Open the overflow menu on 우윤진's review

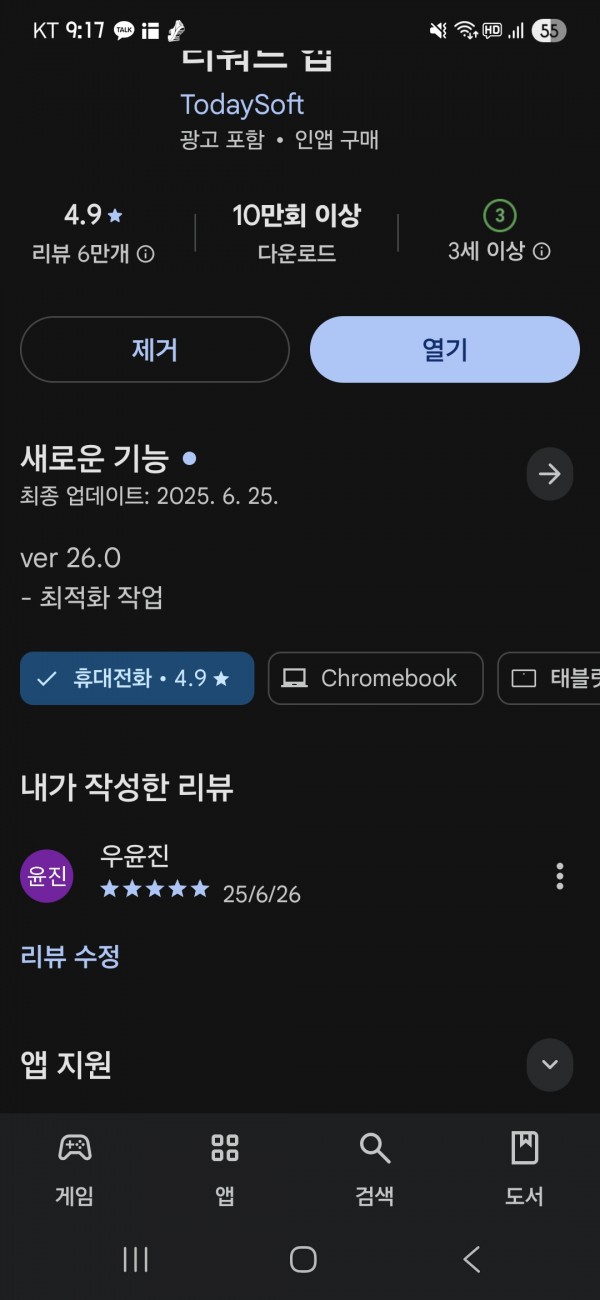(x=559, y=876)
